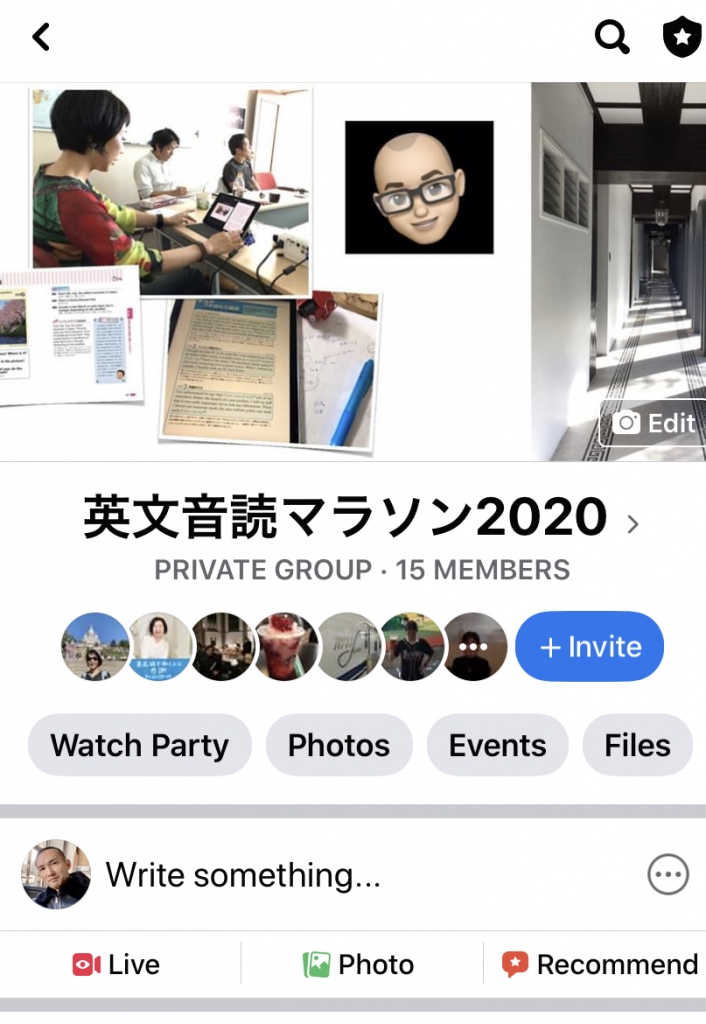The width and height of the screenshot is (706, 1024).
Task: Create a Recommend post
Action: tap(600, 964)
